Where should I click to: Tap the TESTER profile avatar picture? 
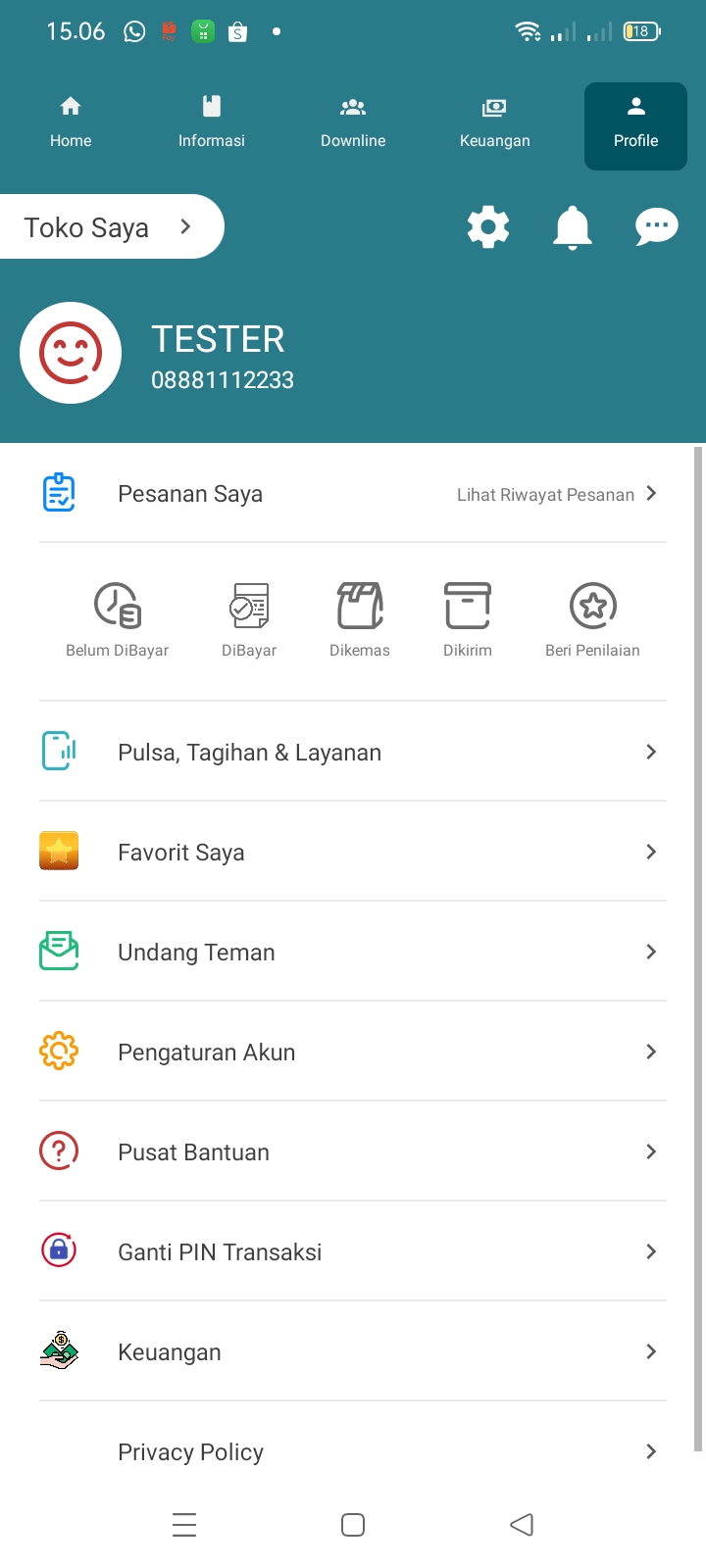71,353
